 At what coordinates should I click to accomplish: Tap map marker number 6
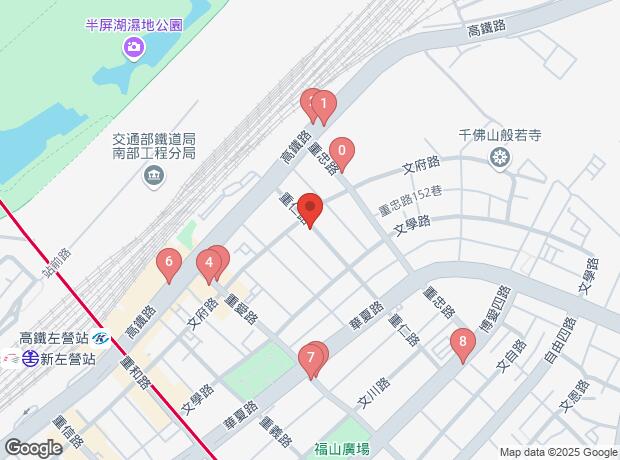pos(169,264)
